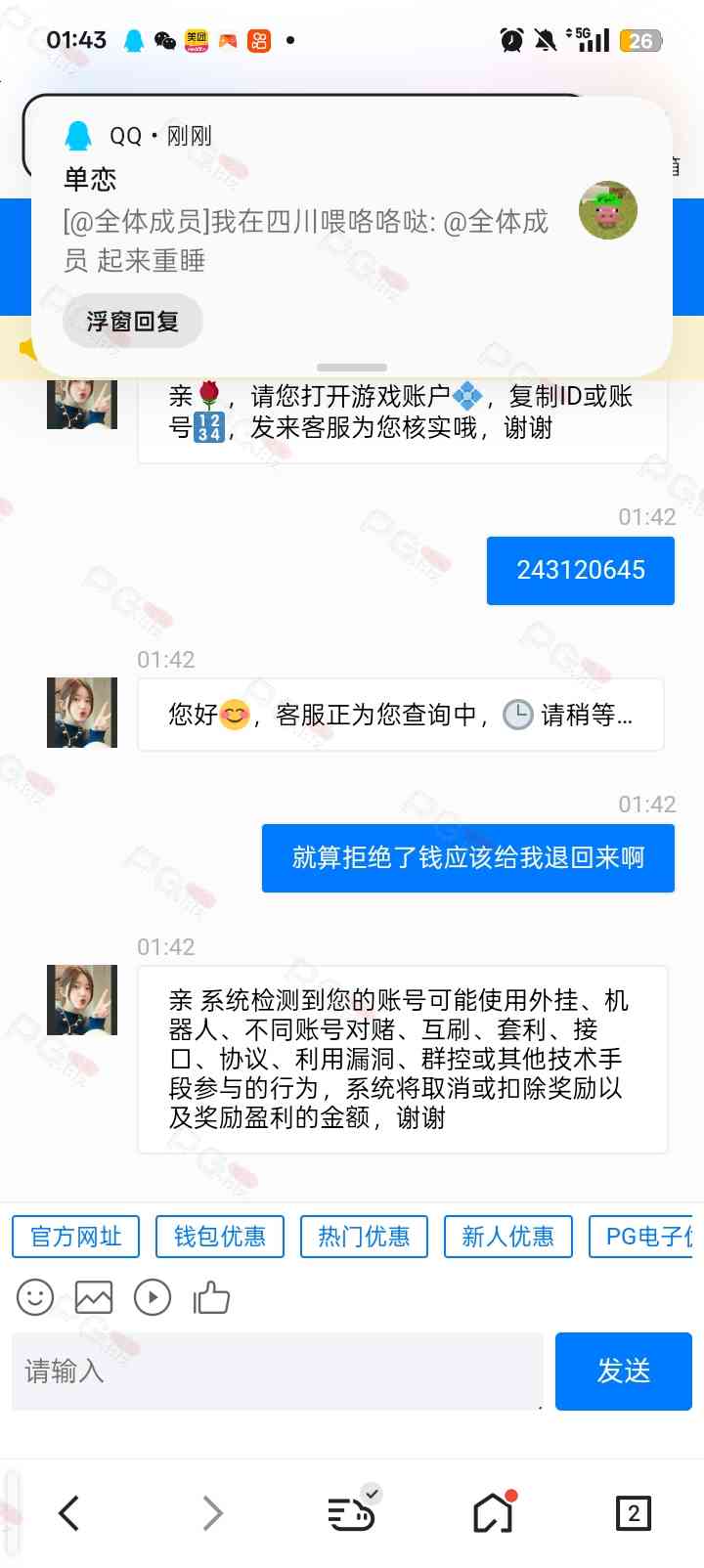Screen dimensions: 704x1568
Task: Tap the video play icon
Action: (x=153, y=1297)
